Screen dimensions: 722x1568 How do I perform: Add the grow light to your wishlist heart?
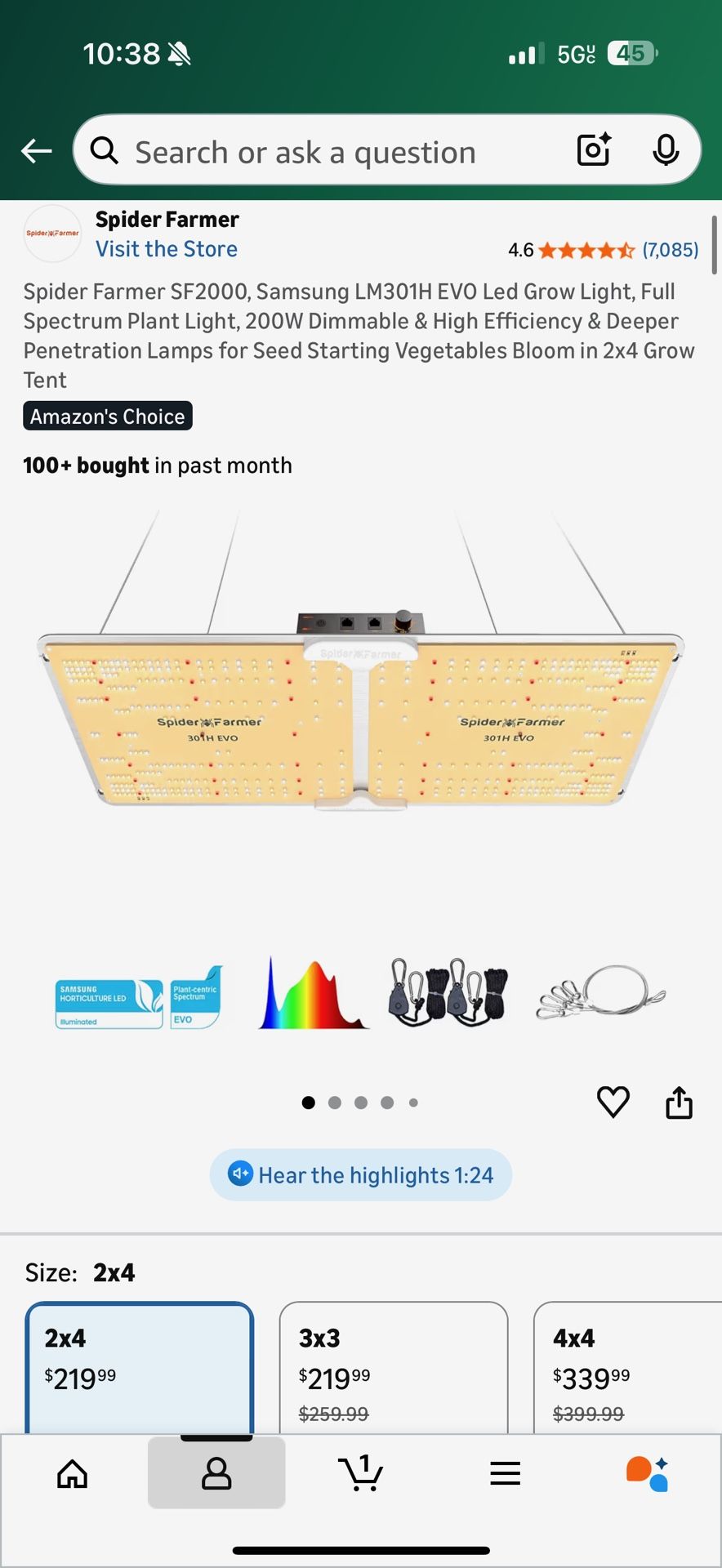(x=613, y=1102)
